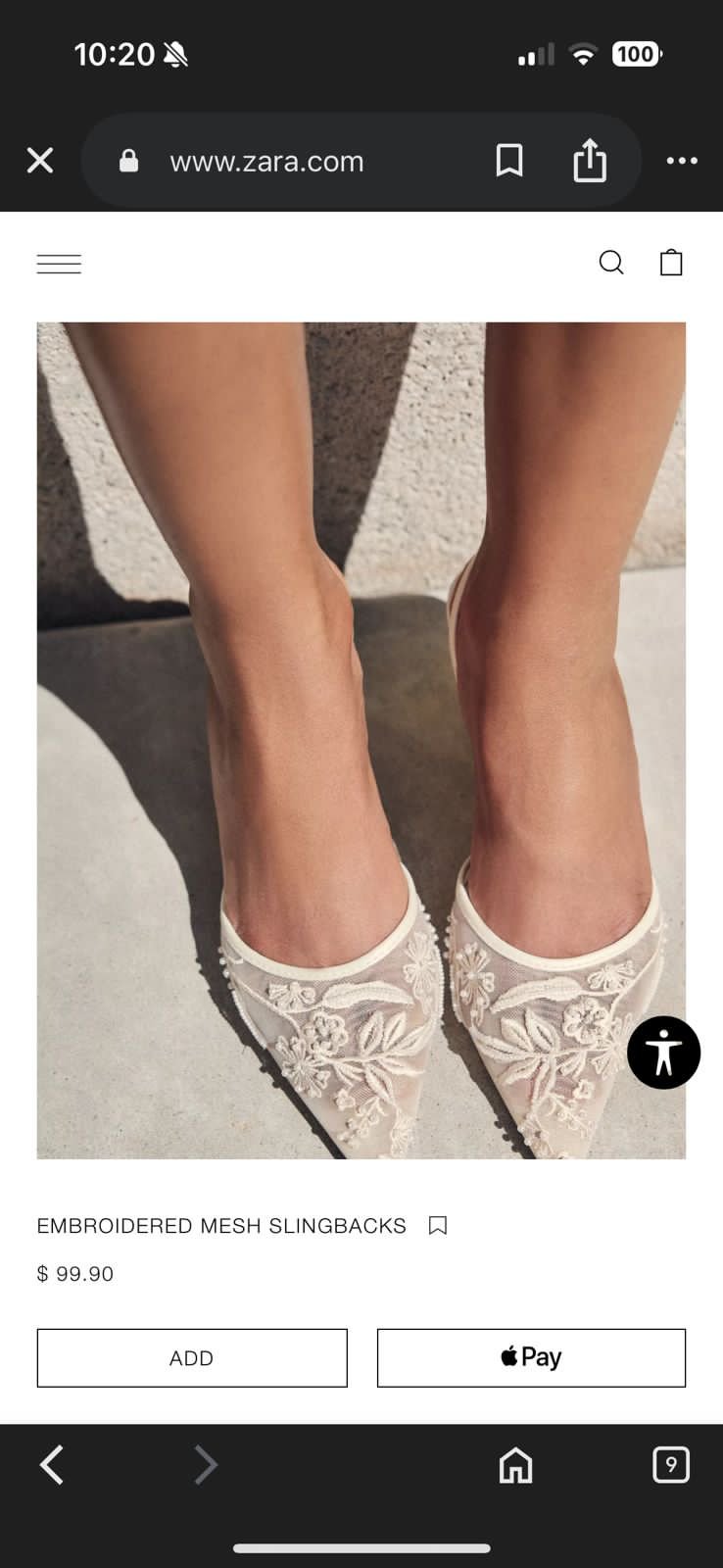Go to the browser home page
This screenshot has width=723, height=1568.
tap(515, 1465)
